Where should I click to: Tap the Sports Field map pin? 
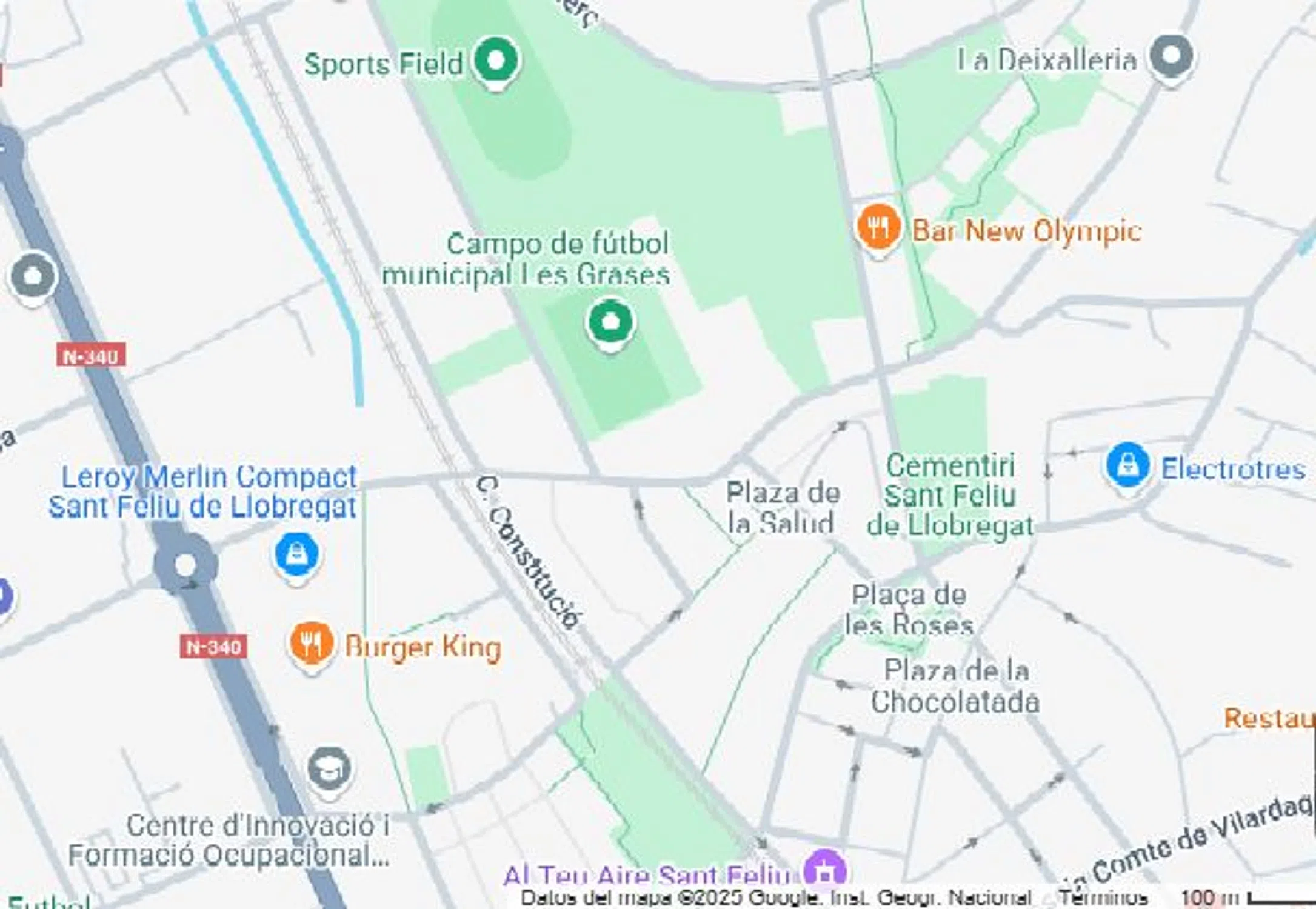496,61
